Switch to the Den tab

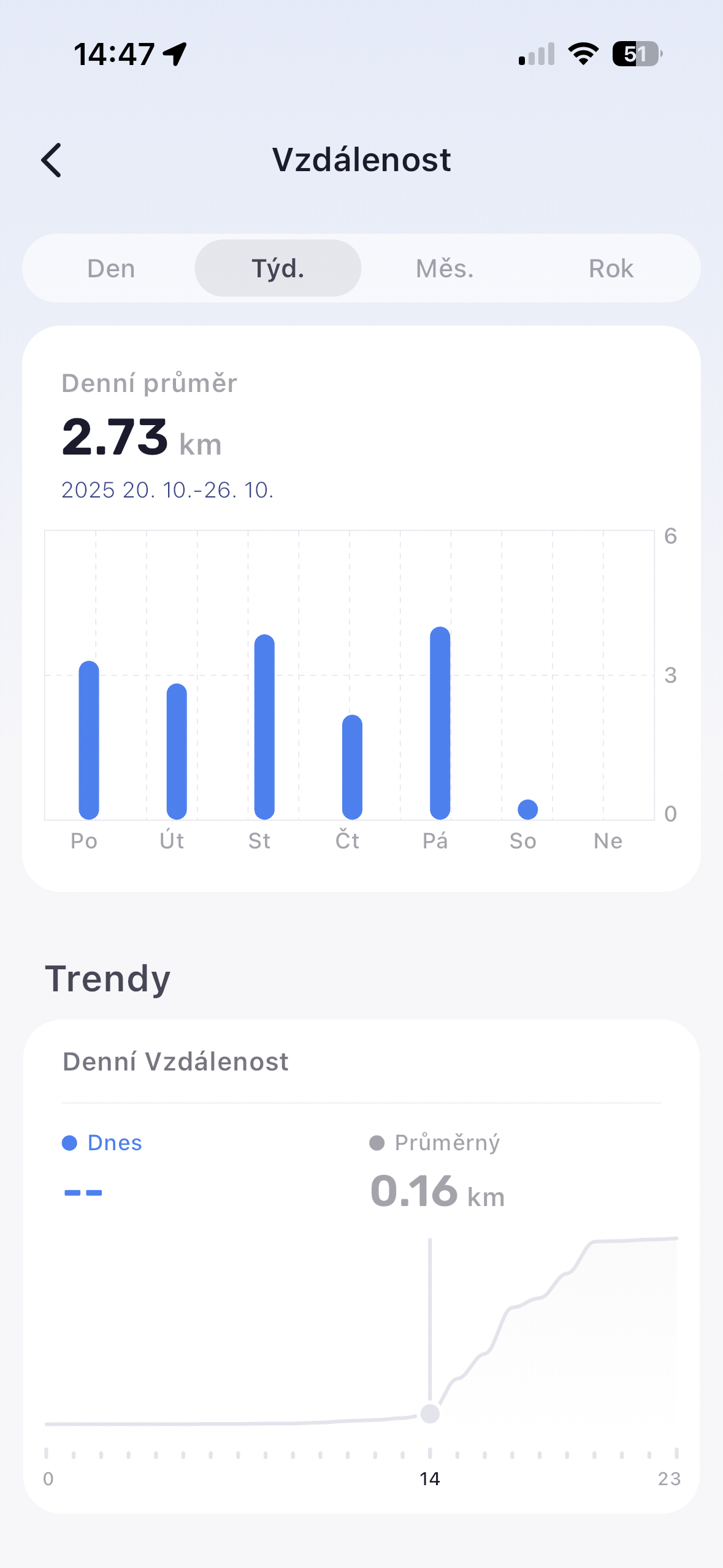pos(111,269)
